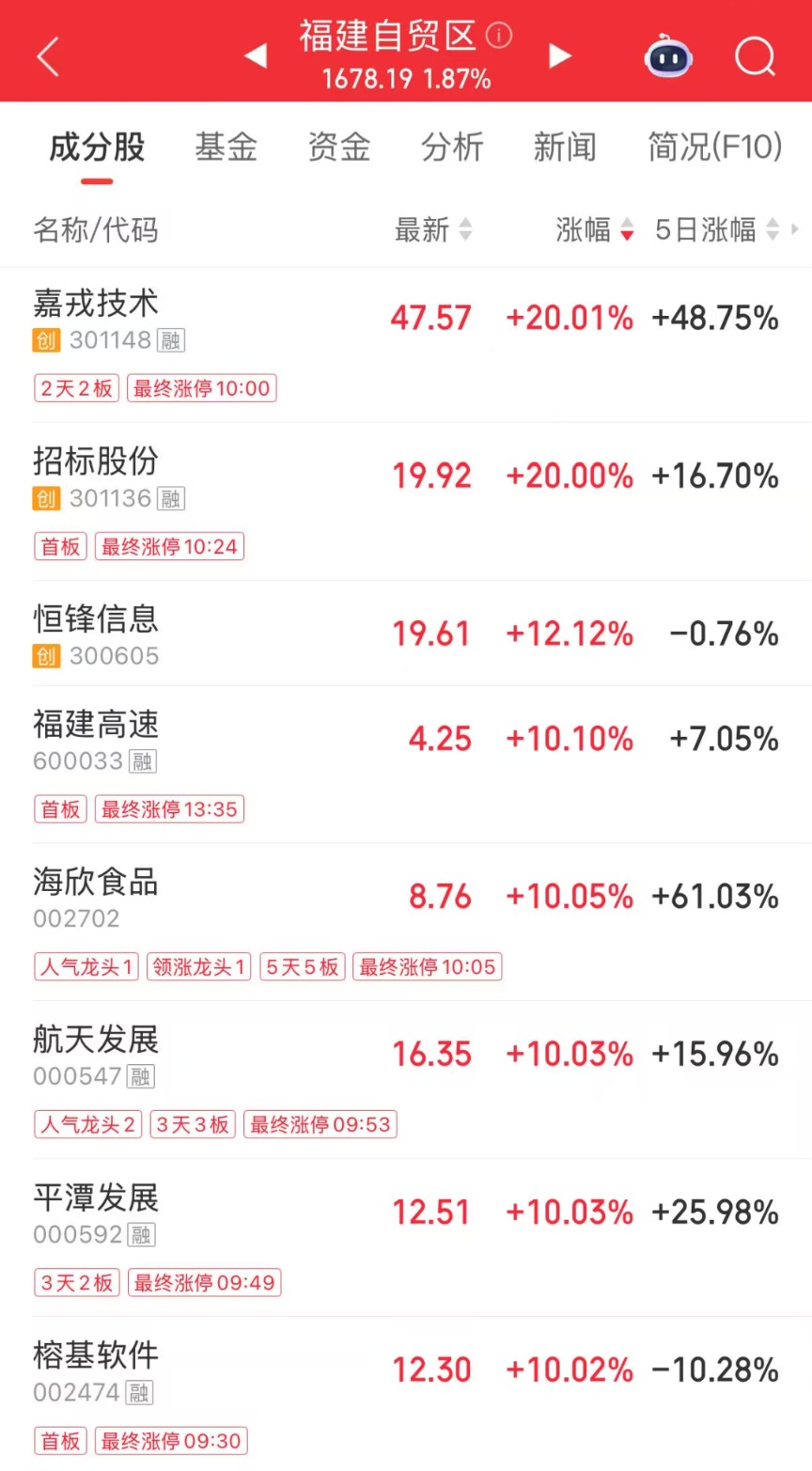
Task: Sort the list by 涨幅
Action: click(594, 230)
